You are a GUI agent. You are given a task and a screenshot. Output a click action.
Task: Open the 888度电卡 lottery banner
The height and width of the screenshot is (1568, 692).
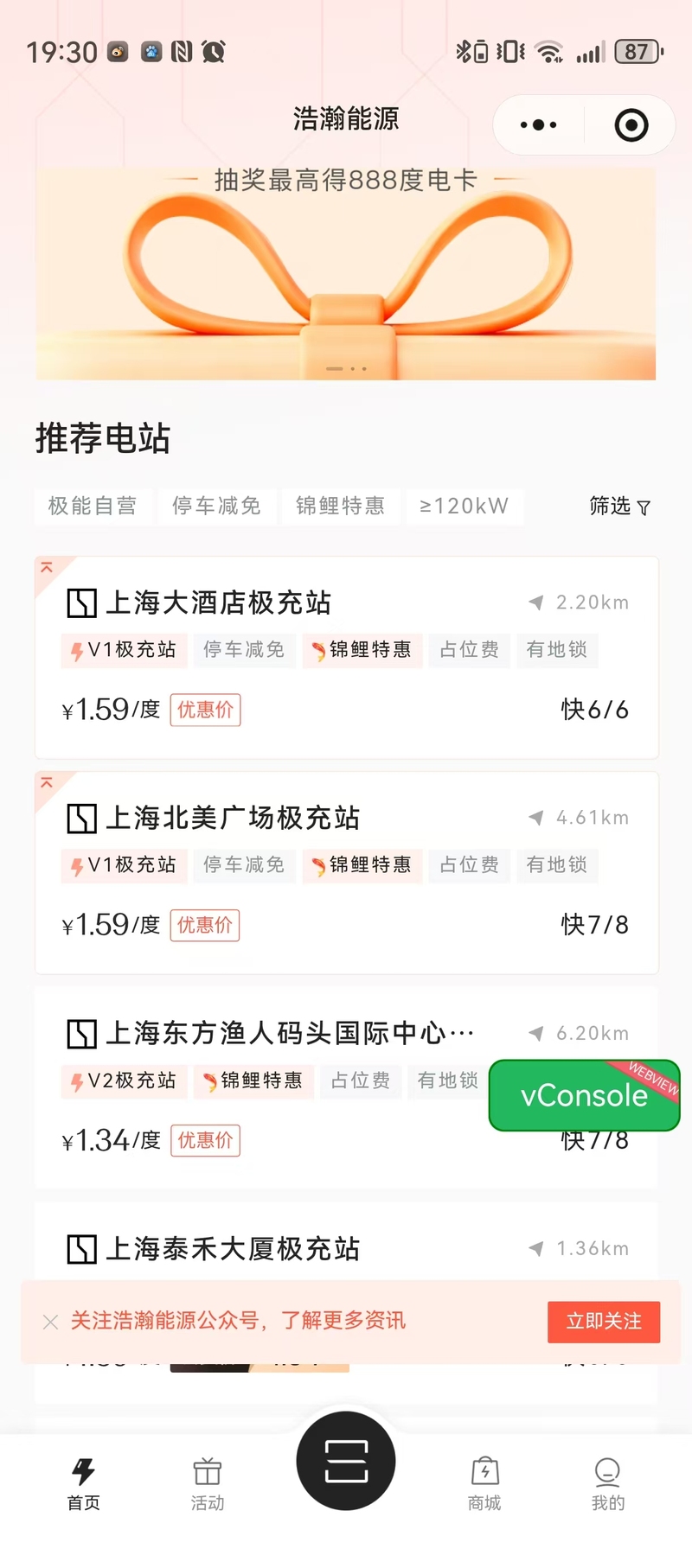346,272
